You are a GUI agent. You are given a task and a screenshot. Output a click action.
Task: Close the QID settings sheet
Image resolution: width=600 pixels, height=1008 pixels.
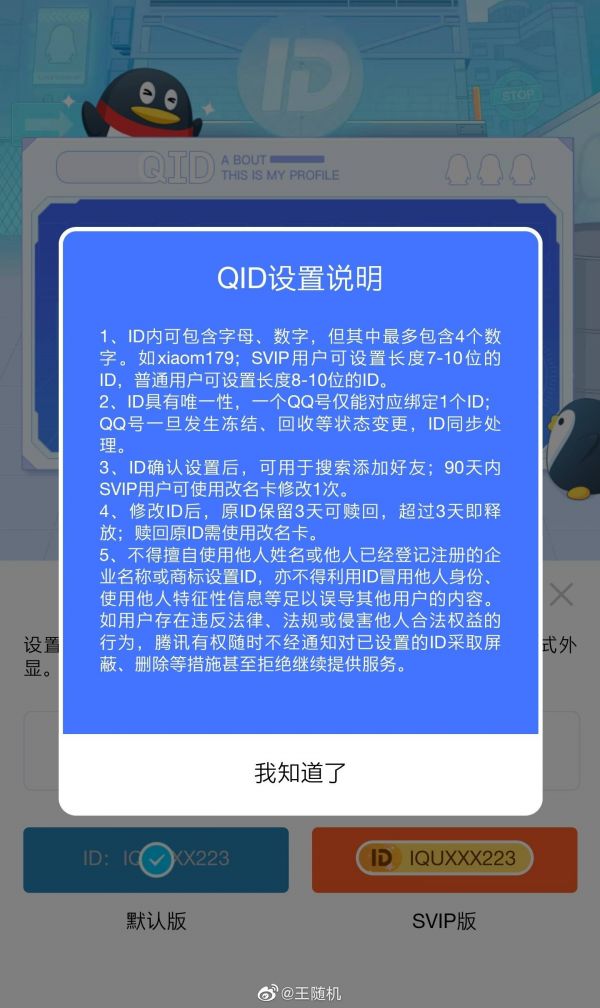[x=561, y=596]
